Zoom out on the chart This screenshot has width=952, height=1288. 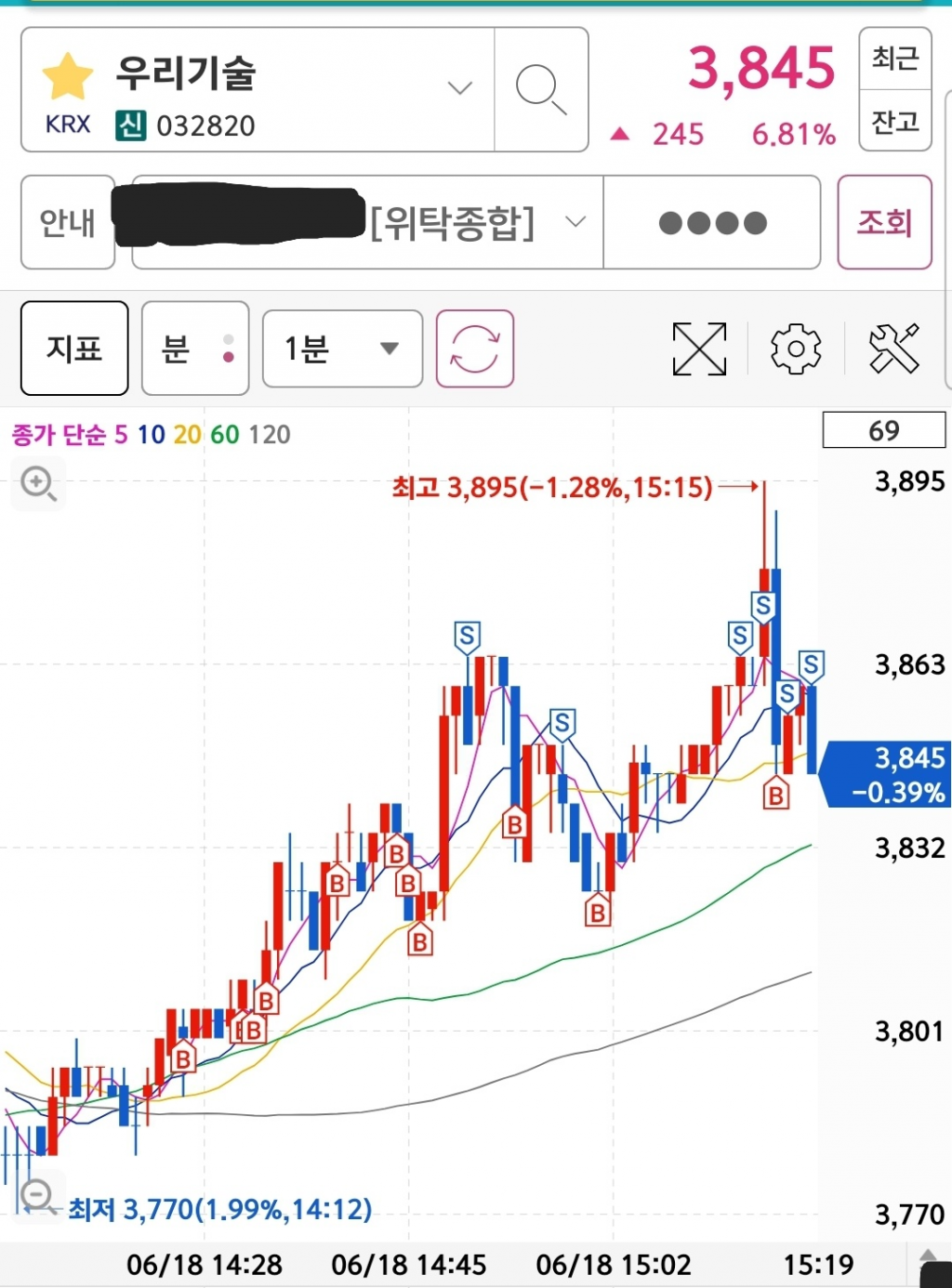[37, 1195]
